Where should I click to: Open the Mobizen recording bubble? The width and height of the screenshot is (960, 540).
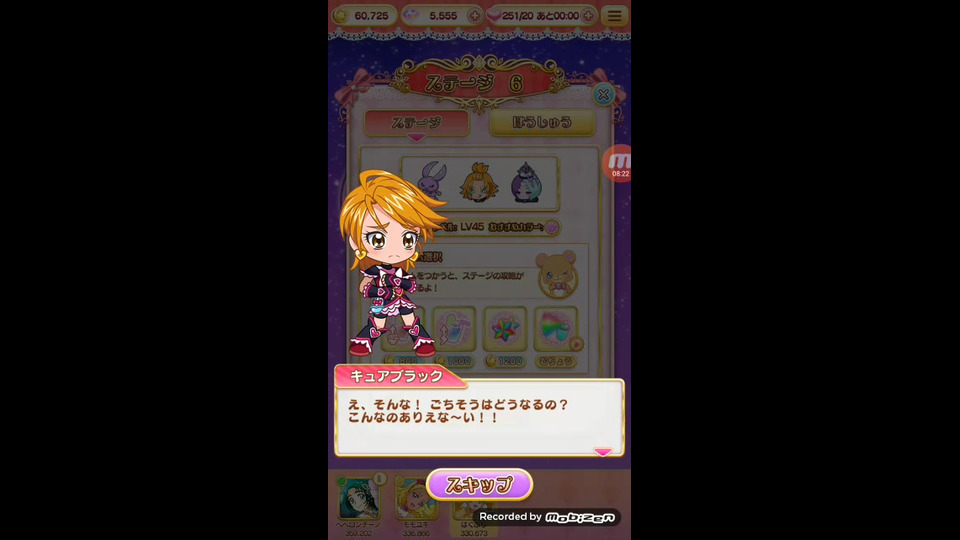(619, 163)
